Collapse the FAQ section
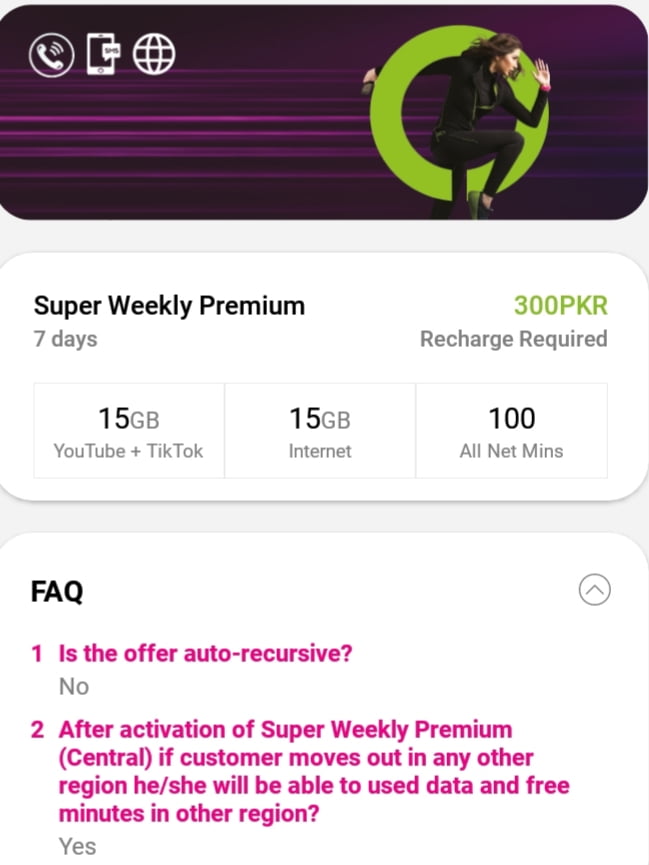 pos(594,590)
